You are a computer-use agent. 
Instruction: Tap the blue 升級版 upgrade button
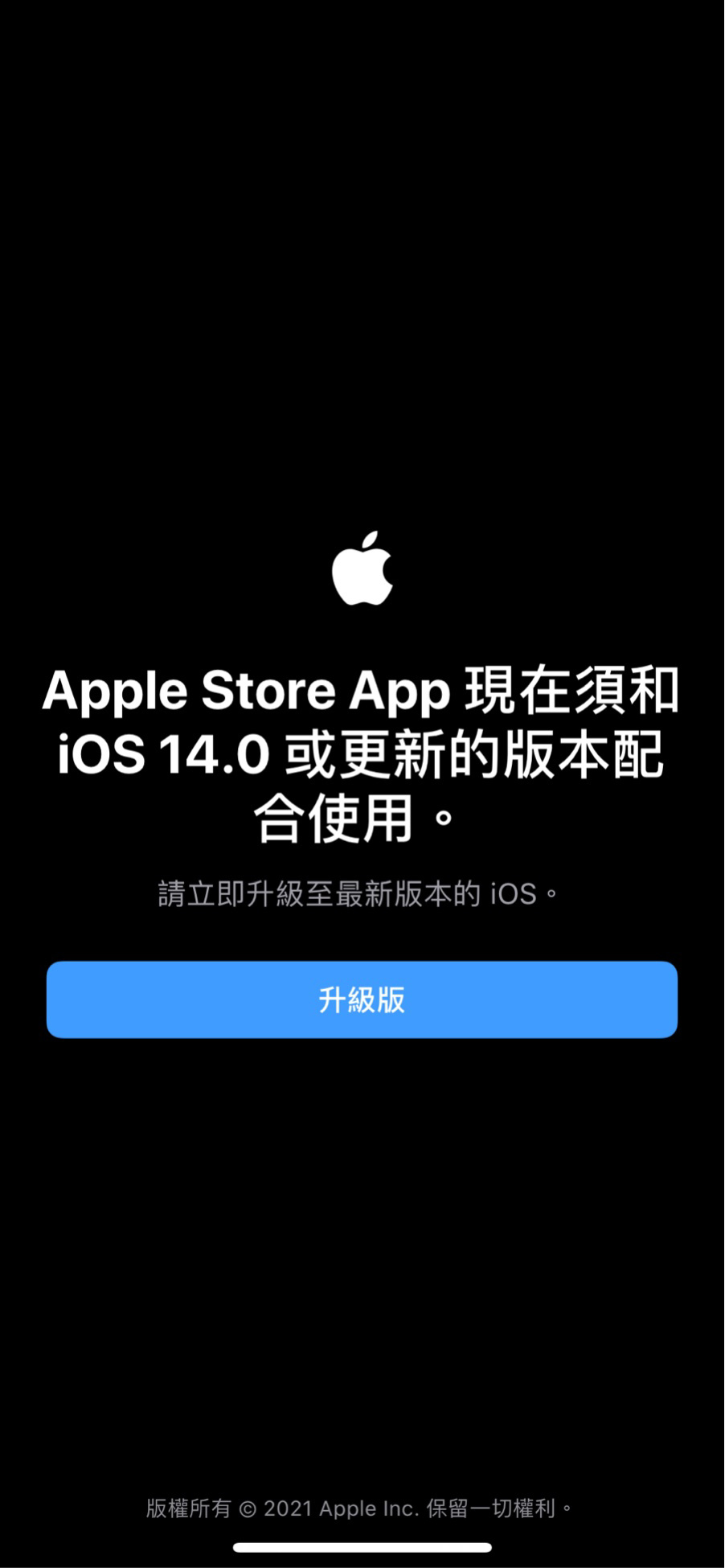click(362, 999)
